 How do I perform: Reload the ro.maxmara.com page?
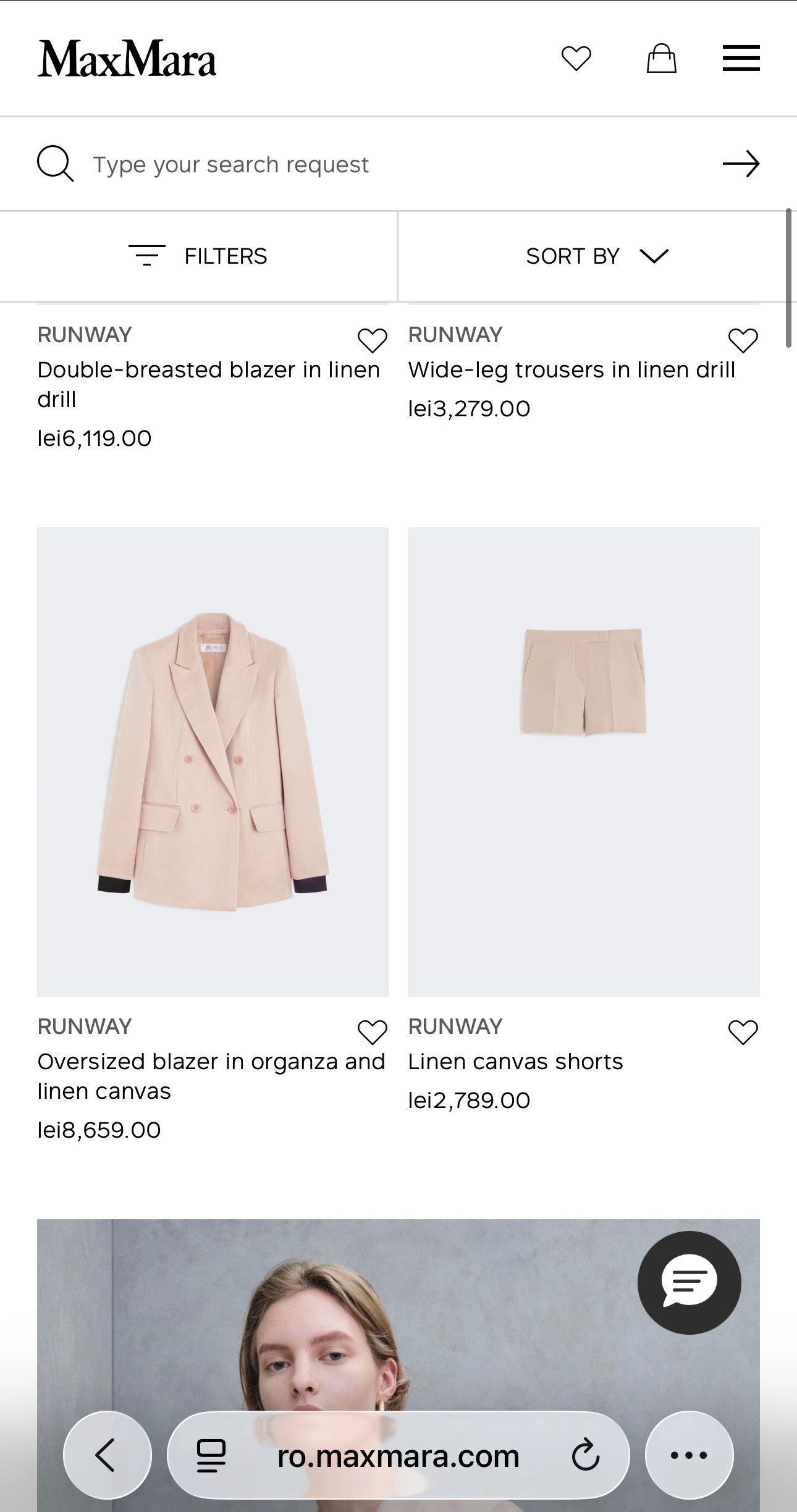coord(585,1455)
